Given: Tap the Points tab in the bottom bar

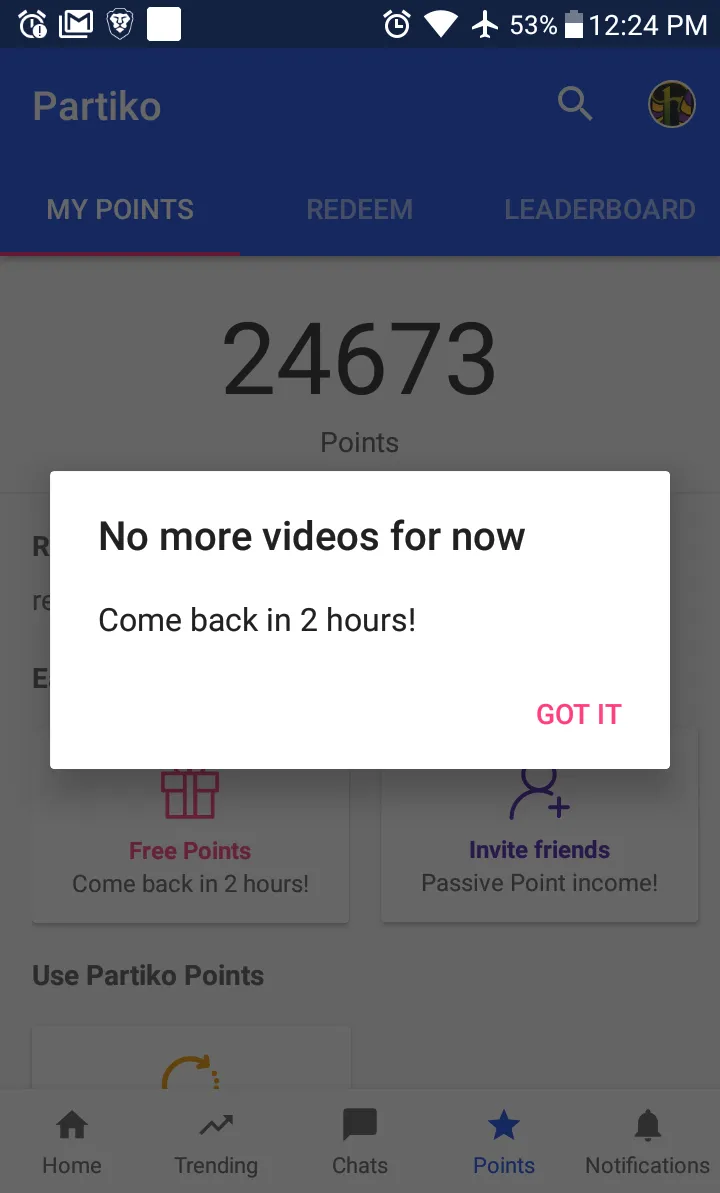Looking at the screenshot, I should point(504,1141).
